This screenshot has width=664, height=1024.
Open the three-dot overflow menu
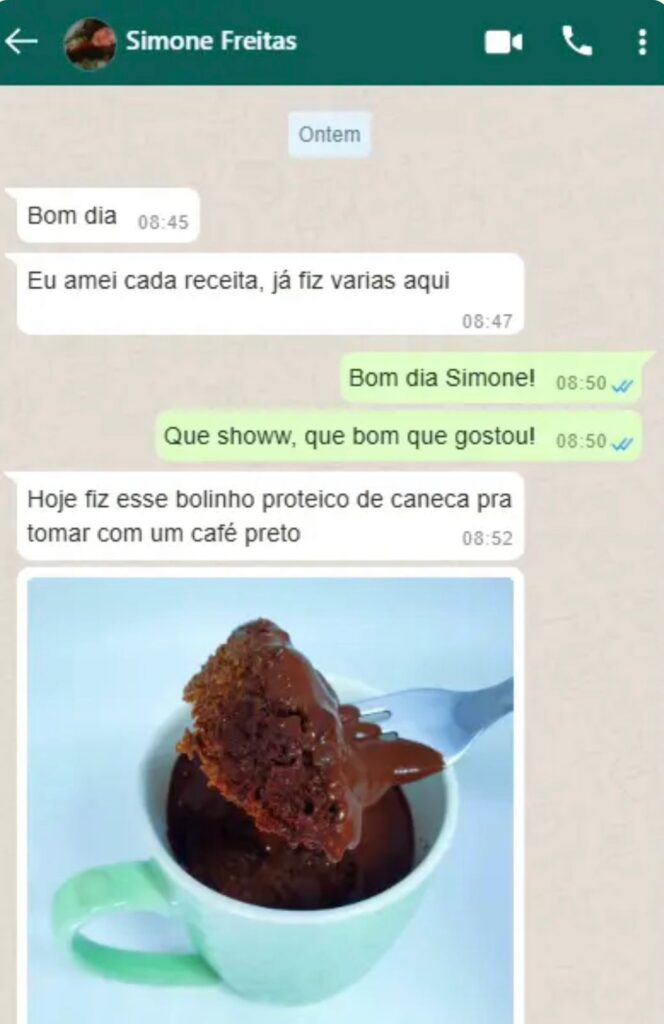coord(641,41)
